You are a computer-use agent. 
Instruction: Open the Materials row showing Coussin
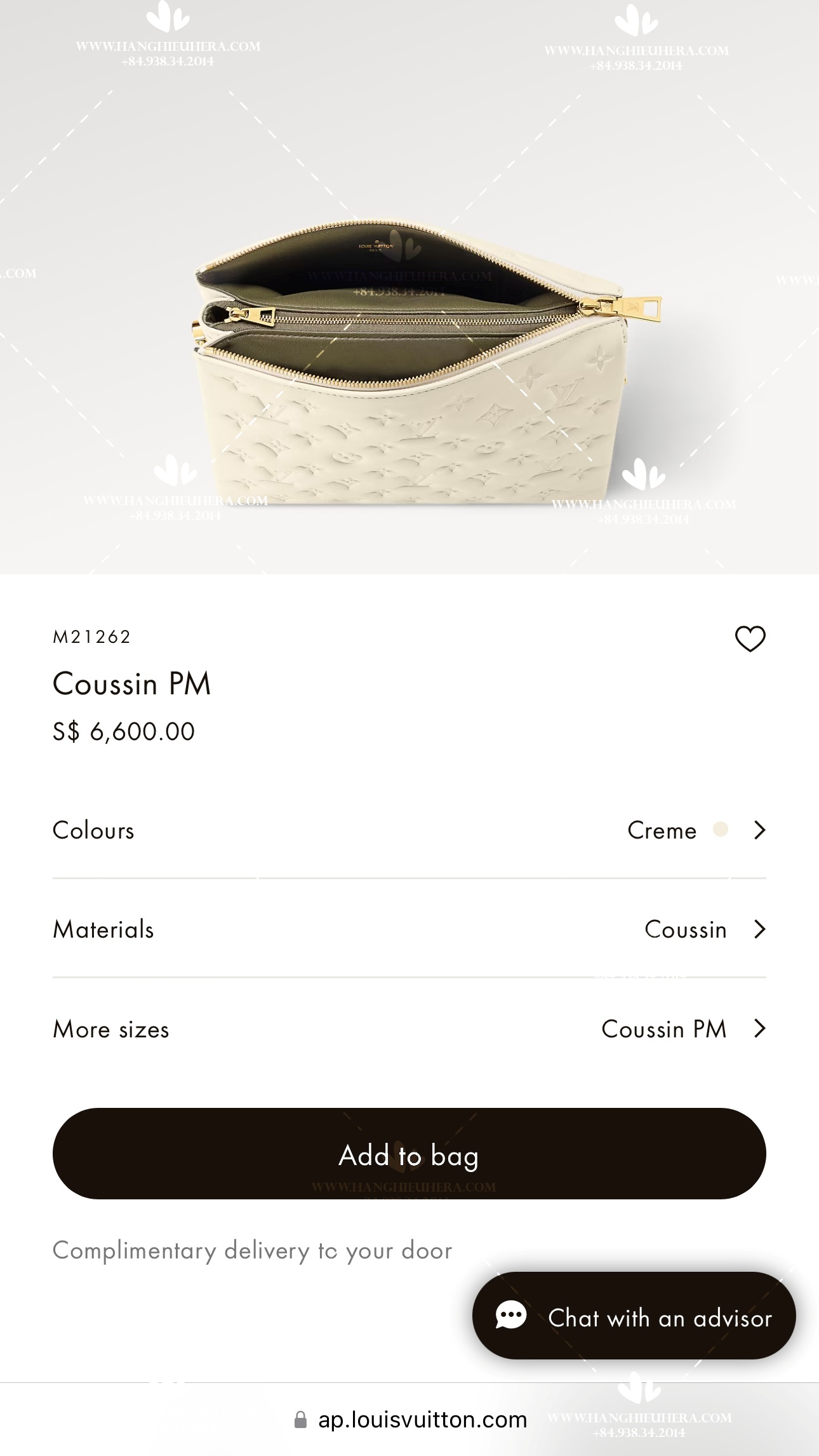(x=409, y=929)
